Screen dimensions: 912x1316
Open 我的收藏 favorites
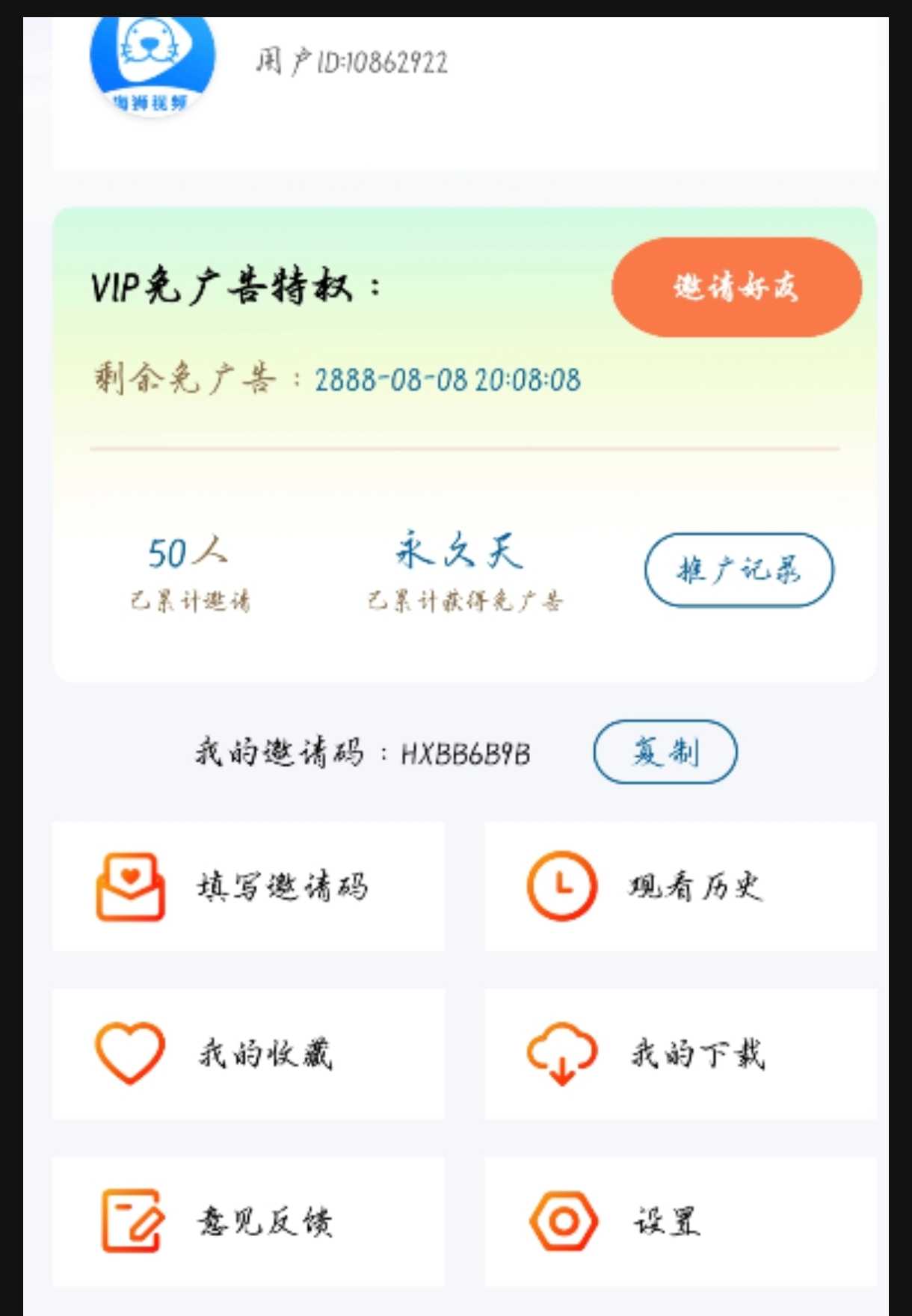247,1054
